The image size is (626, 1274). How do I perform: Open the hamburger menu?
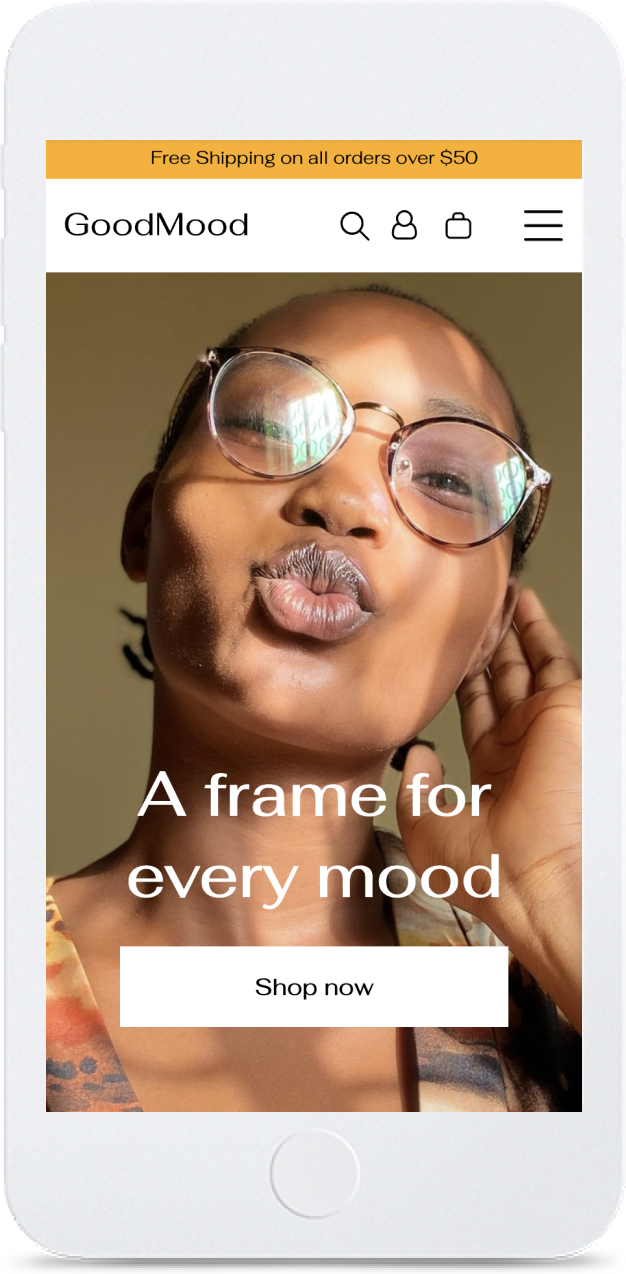click(x=543, y=226)
